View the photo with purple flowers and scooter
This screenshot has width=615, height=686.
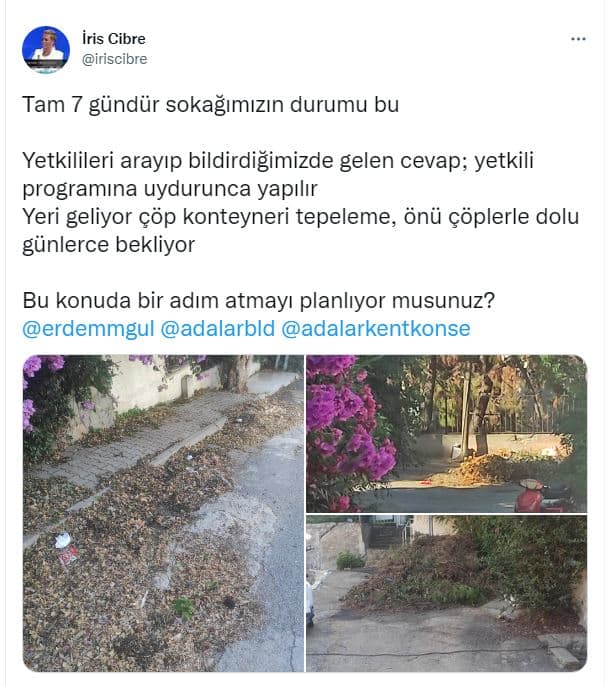coord(446,433)
